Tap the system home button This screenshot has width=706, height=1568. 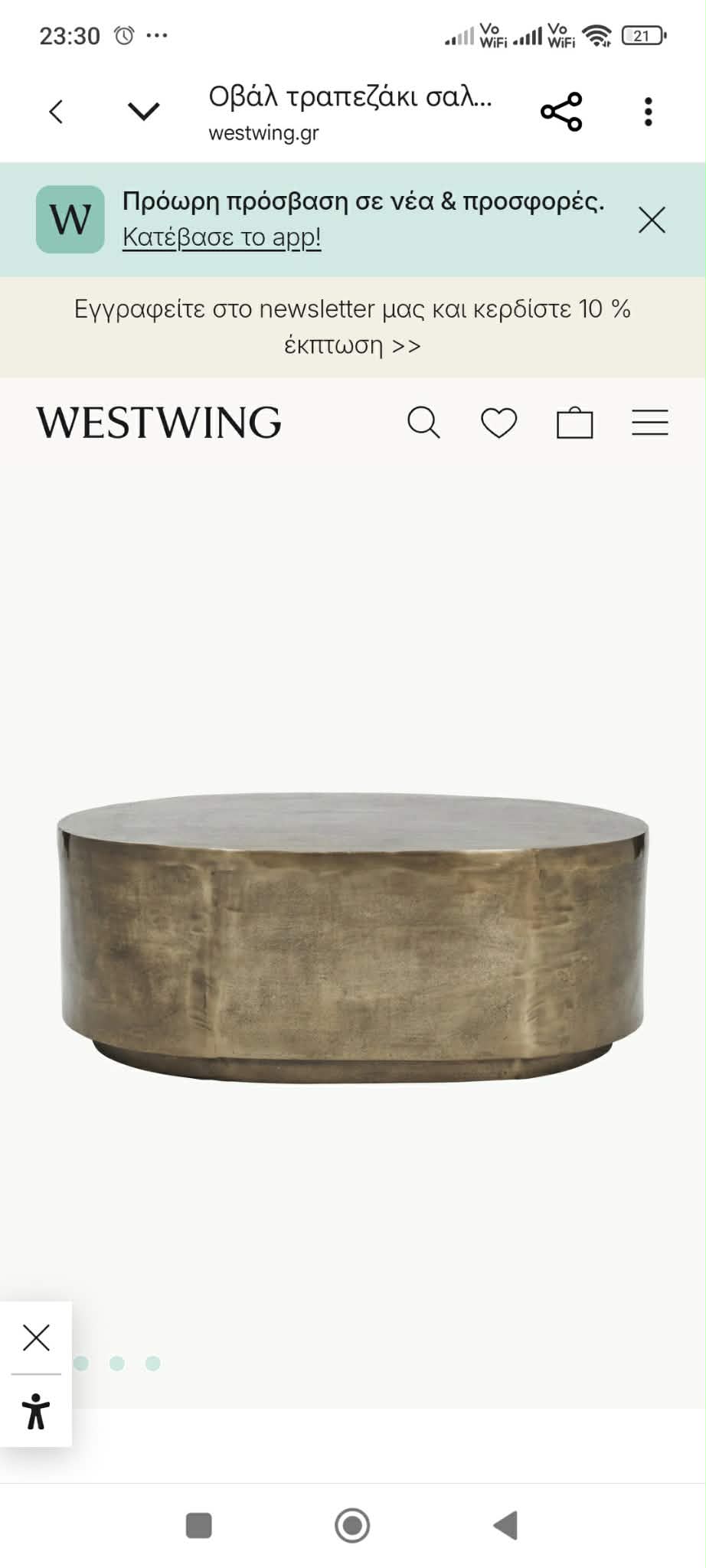pyautogui.click(x=352, y=1525)
